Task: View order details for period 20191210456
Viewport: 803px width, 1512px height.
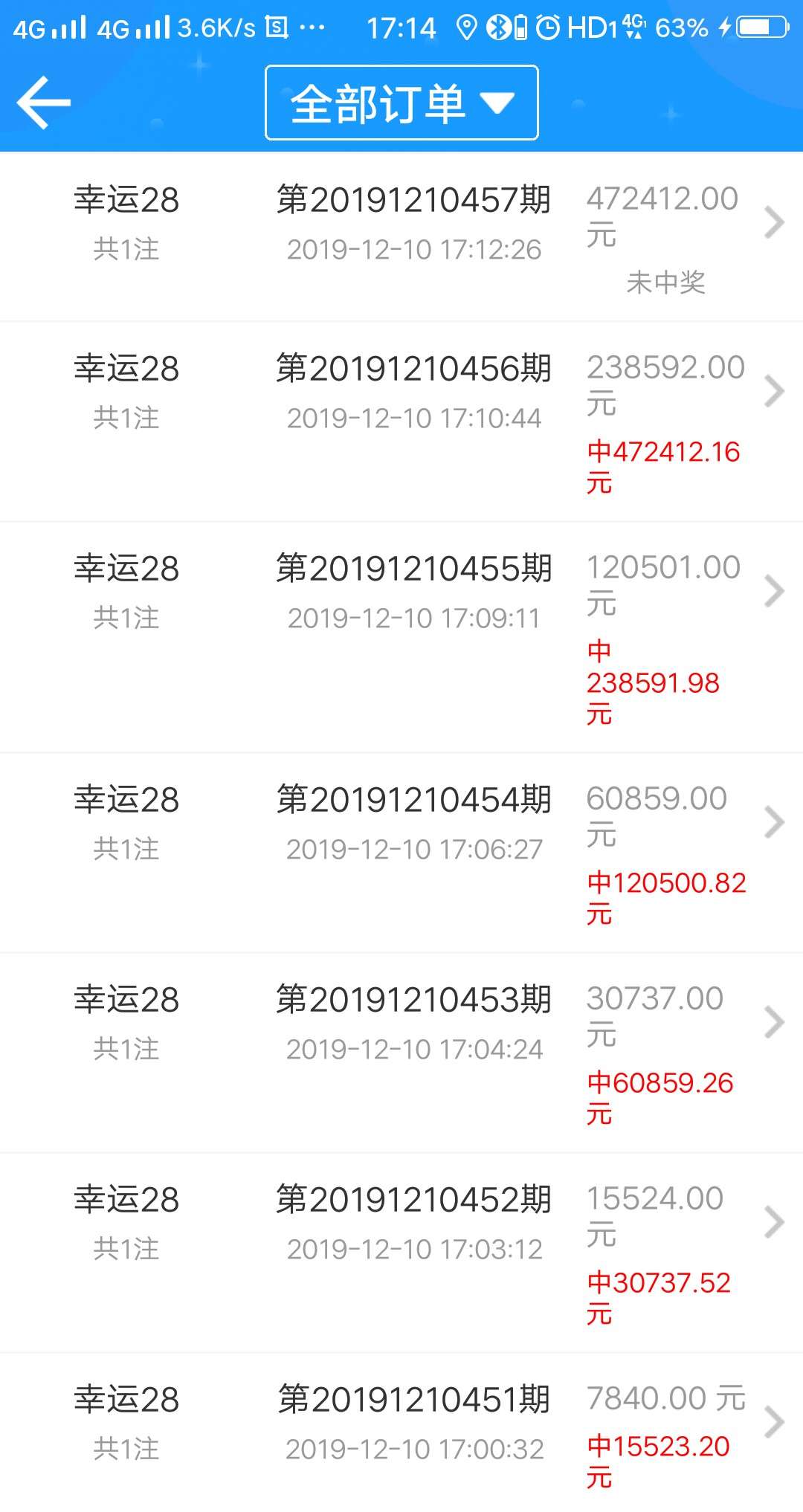Action: pyautogui.click(x=401, y=421)
